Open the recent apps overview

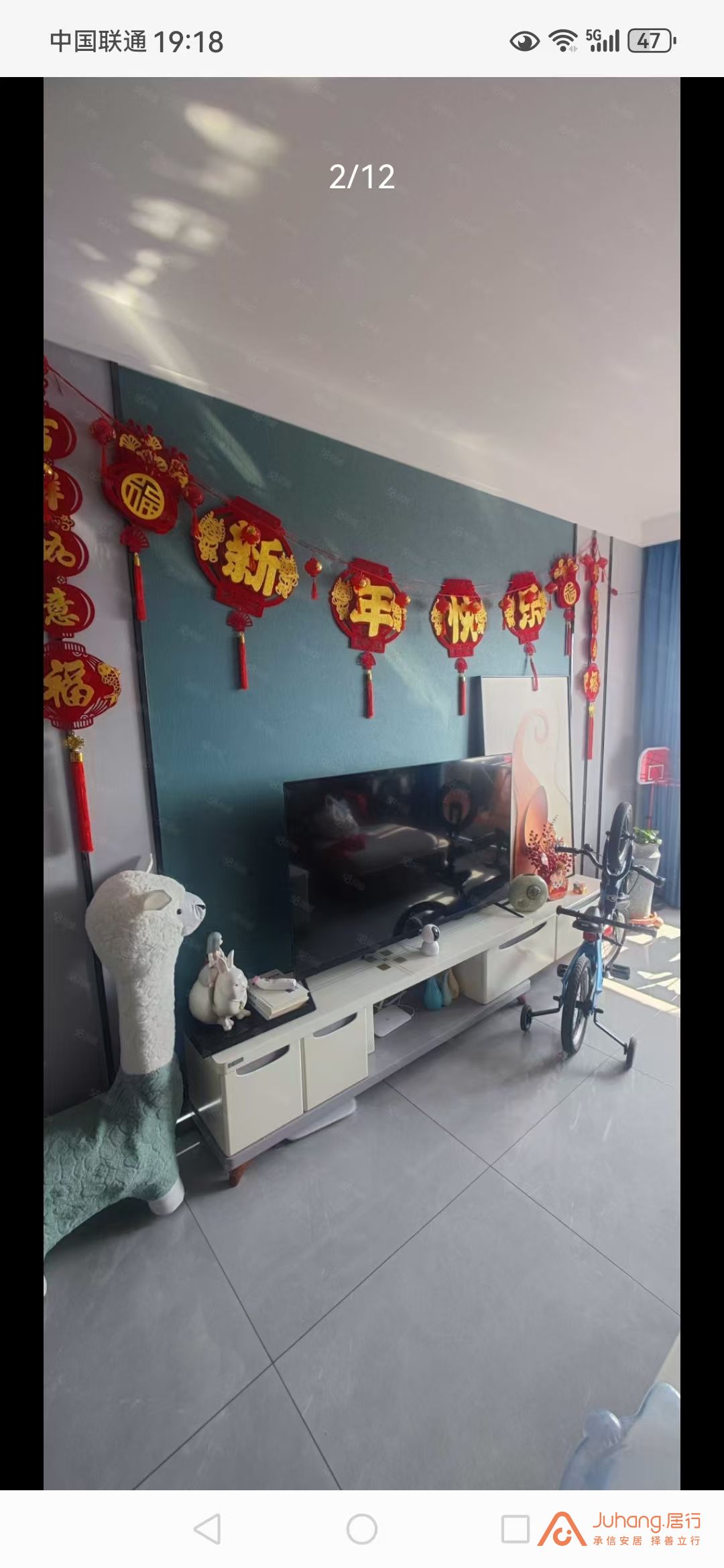(515, 1530)
